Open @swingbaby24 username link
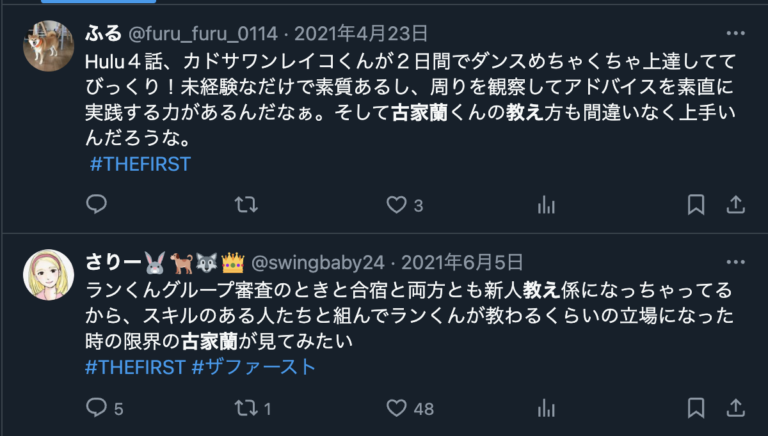The image size is (768, 436). 317,262
